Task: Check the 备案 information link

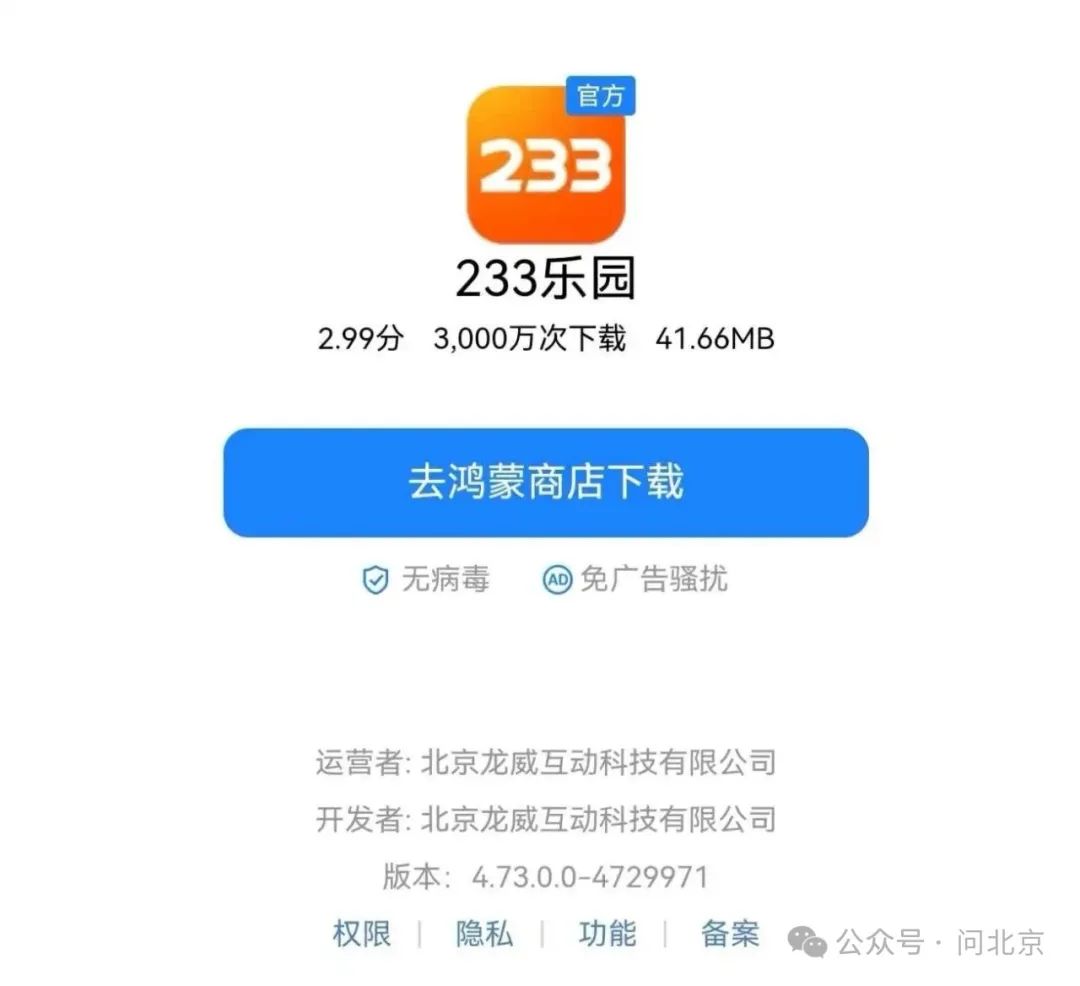Action: point(730,934)
